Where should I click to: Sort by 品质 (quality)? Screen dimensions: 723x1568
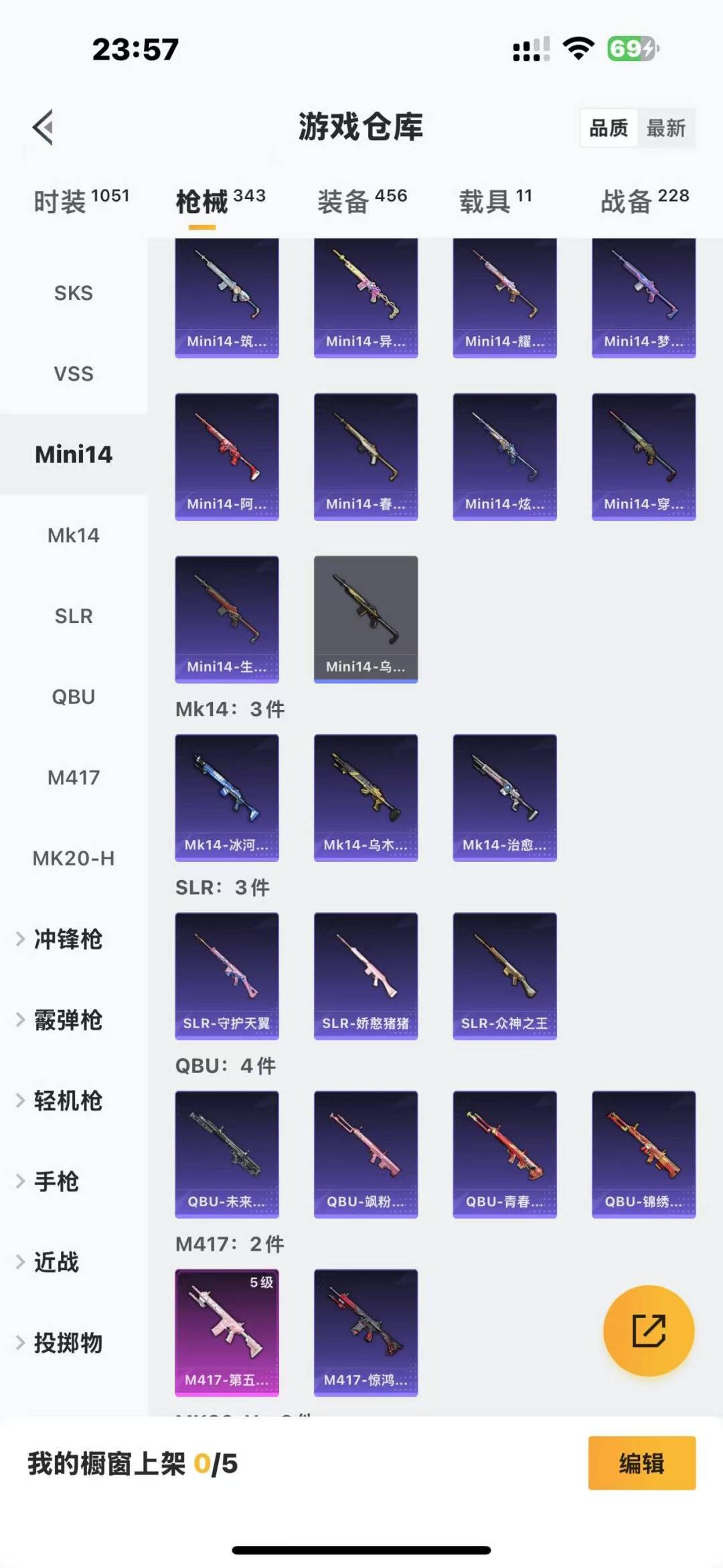pyautogui.click(x=609, y=128)
